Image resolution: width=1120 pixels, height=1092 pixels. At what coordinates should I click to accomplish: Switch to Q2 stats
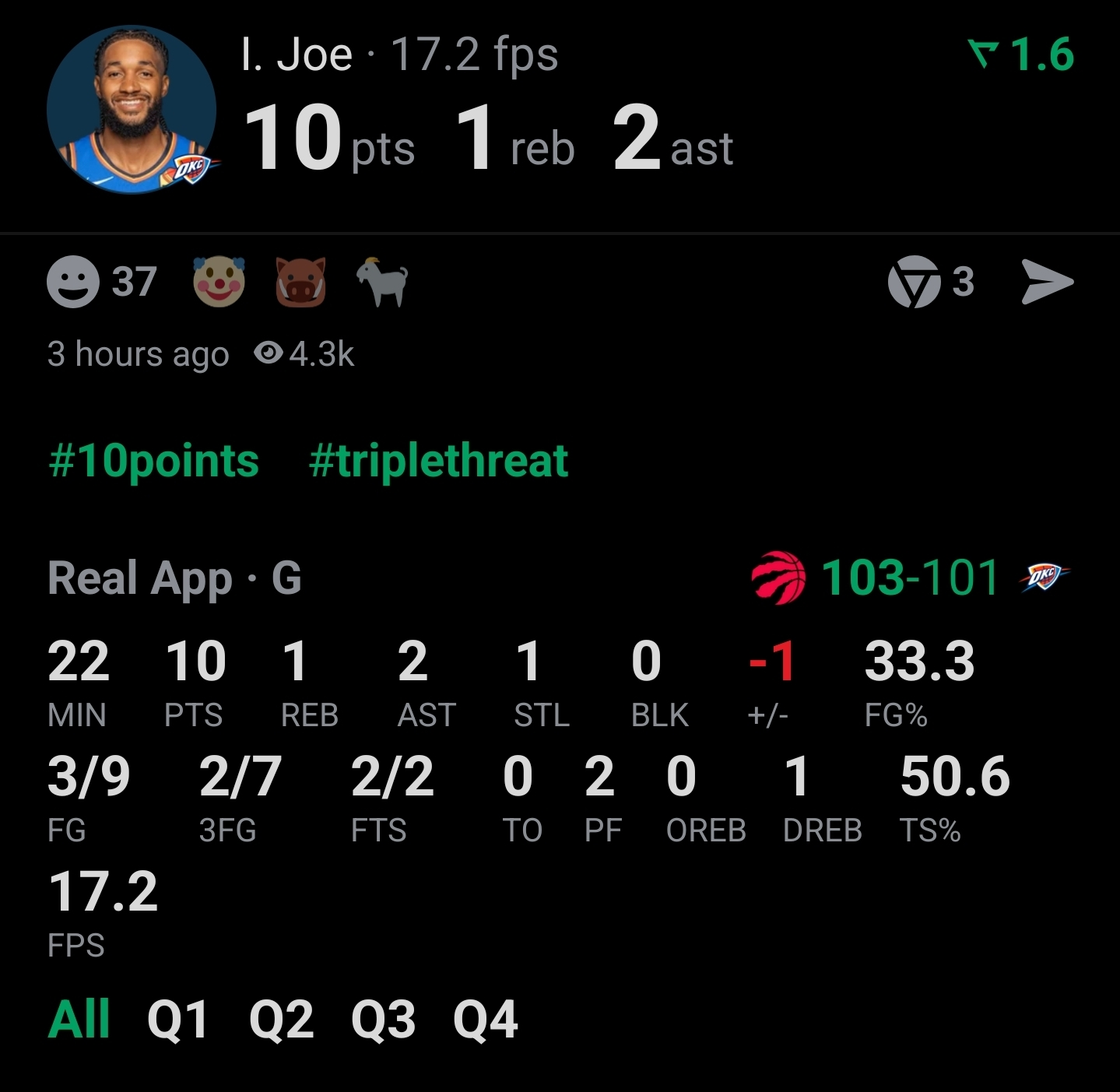coord(281,1019)
